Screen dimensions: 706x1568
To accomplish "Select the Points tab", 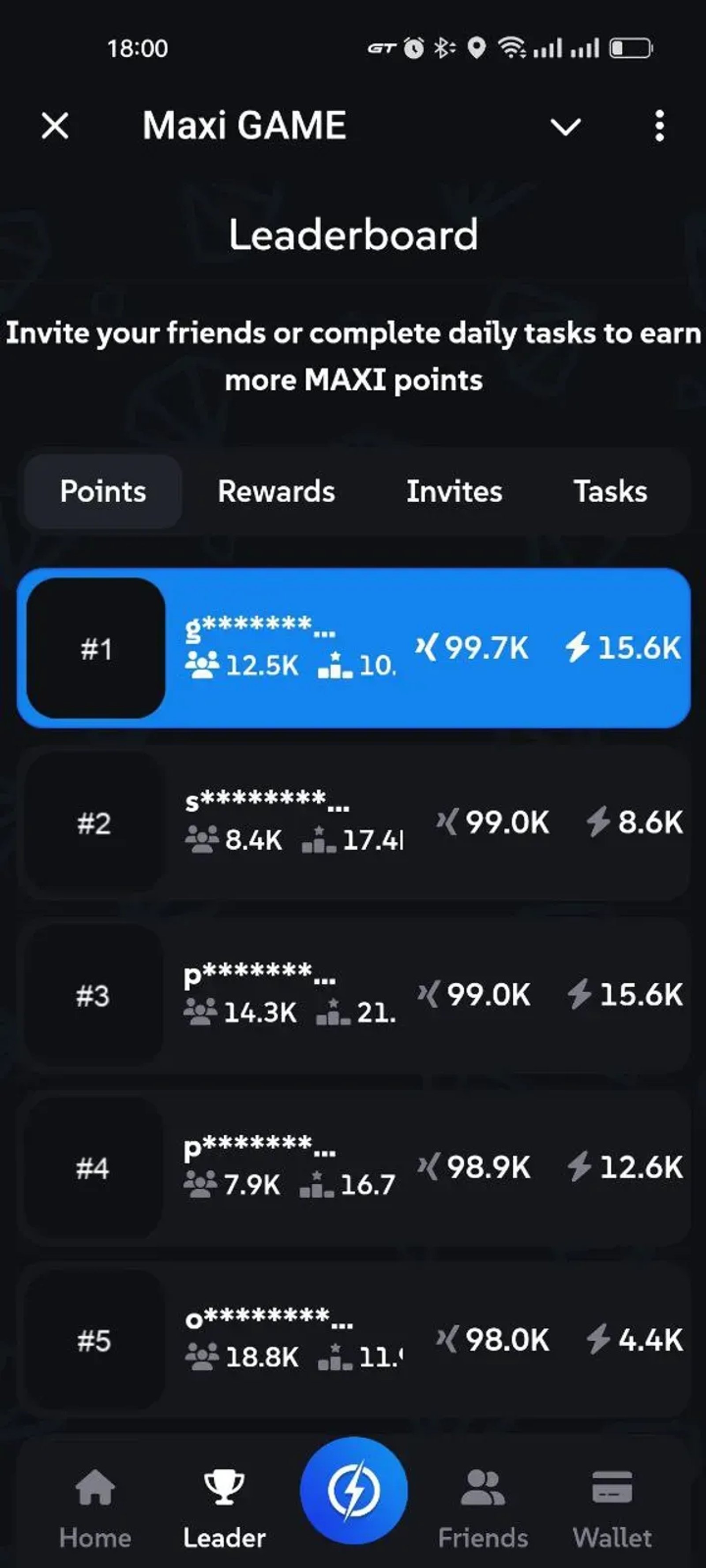I will (102, 491).
